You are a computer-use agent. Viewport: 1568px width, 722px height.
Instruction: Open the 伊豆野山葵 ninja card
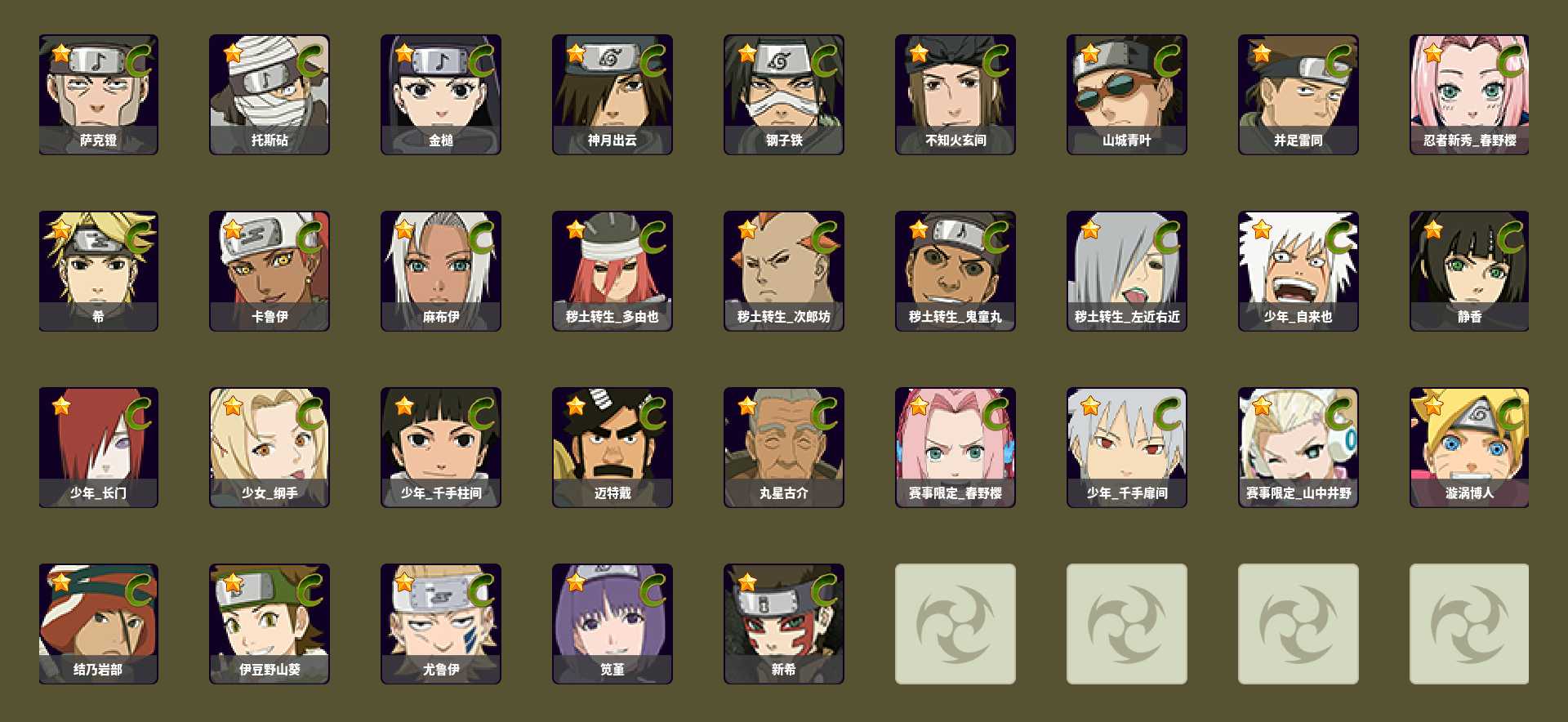coord(269,623)
